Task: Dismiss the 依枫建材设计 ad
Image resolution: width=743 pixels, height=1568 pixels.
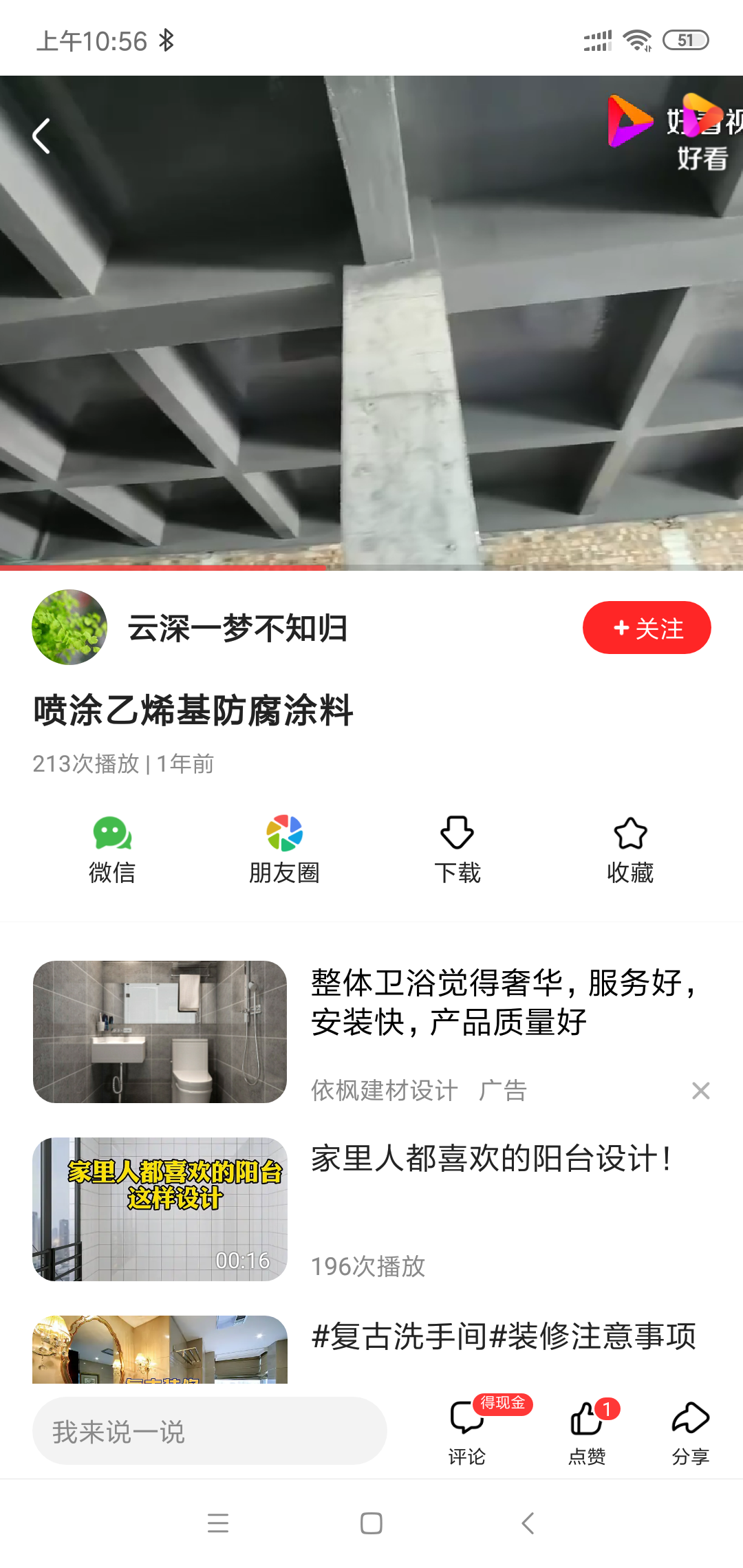Action: pos(700,1091)
